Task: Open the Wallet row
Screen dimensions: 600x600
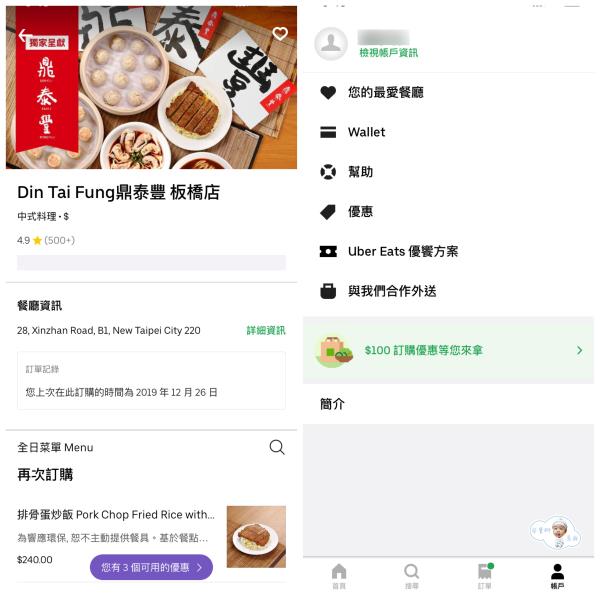Action: click(366, 132)
